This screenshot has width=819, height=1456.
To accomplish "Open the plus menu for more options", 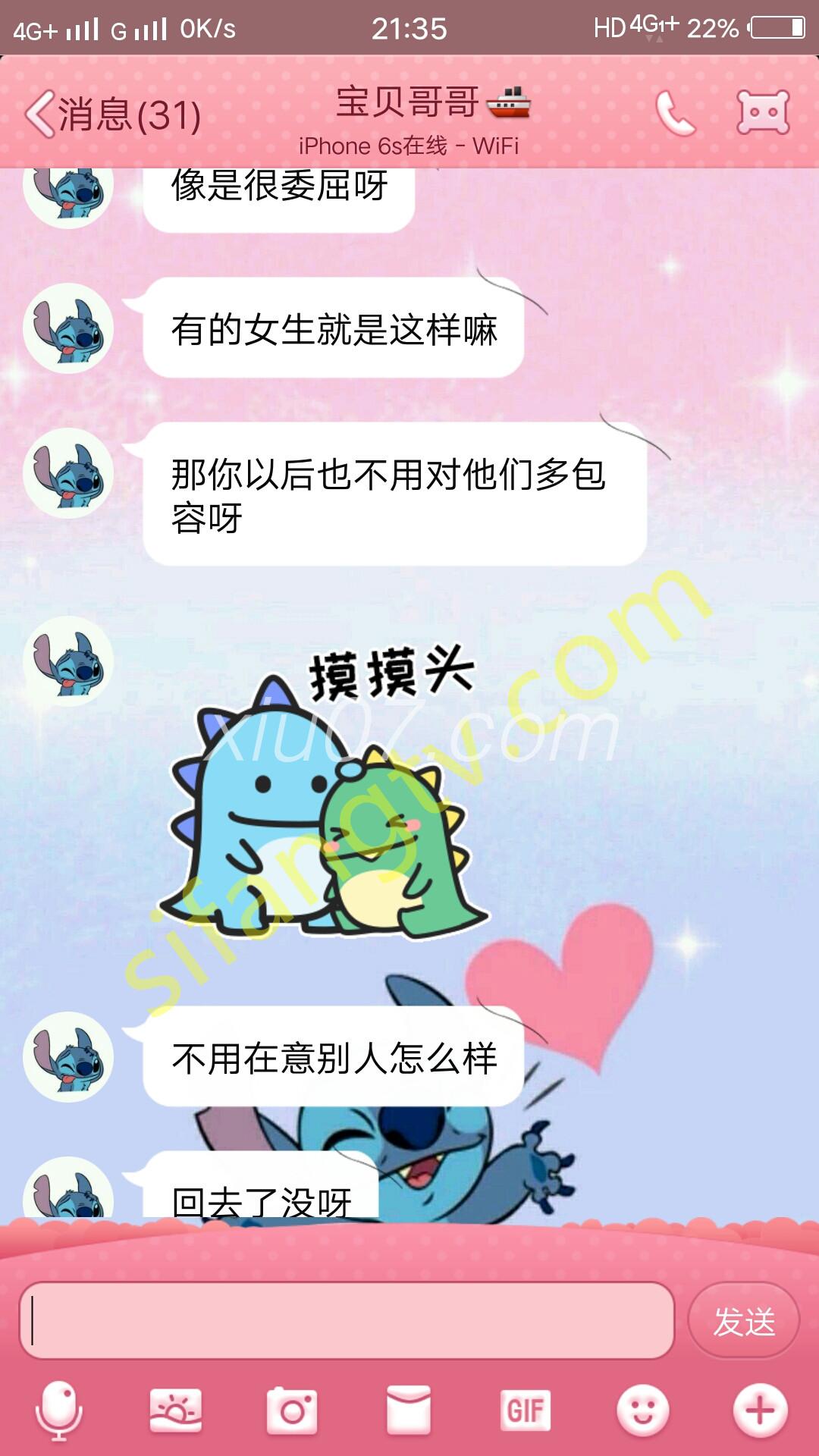I will pos(760,1410).
